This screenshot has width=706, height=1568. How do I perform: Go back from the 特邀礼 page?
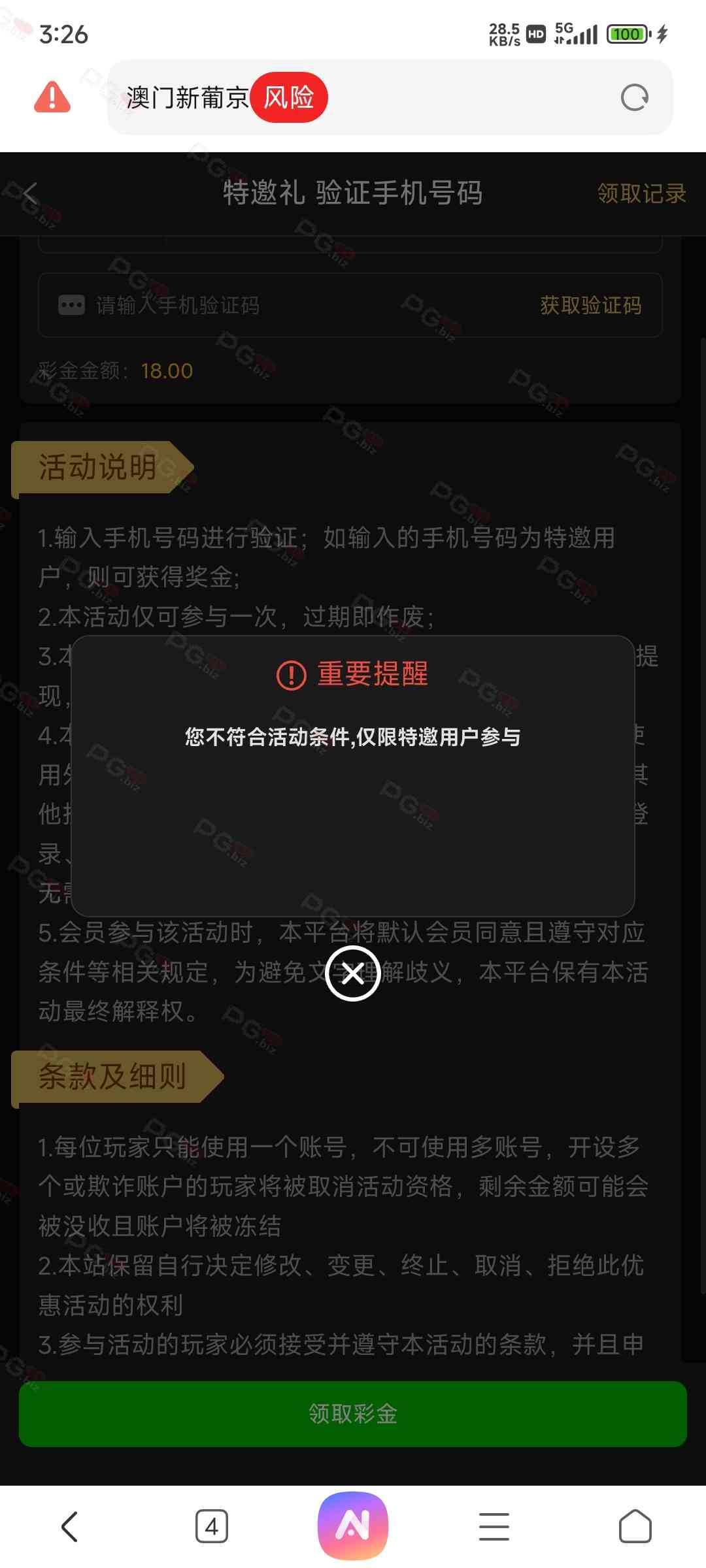pyautogui.click(x=30, y=193)
